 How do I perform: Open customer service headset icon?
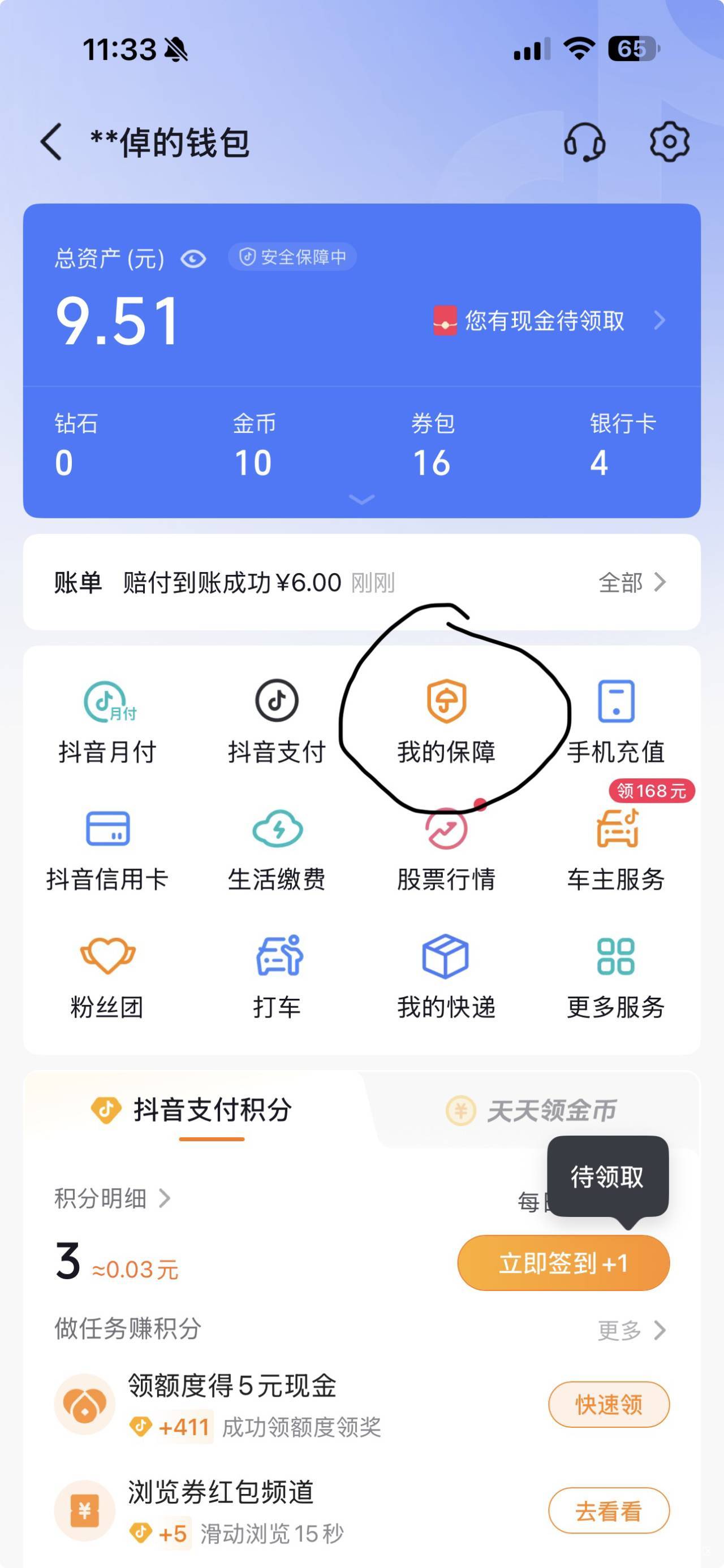(584, 142)
